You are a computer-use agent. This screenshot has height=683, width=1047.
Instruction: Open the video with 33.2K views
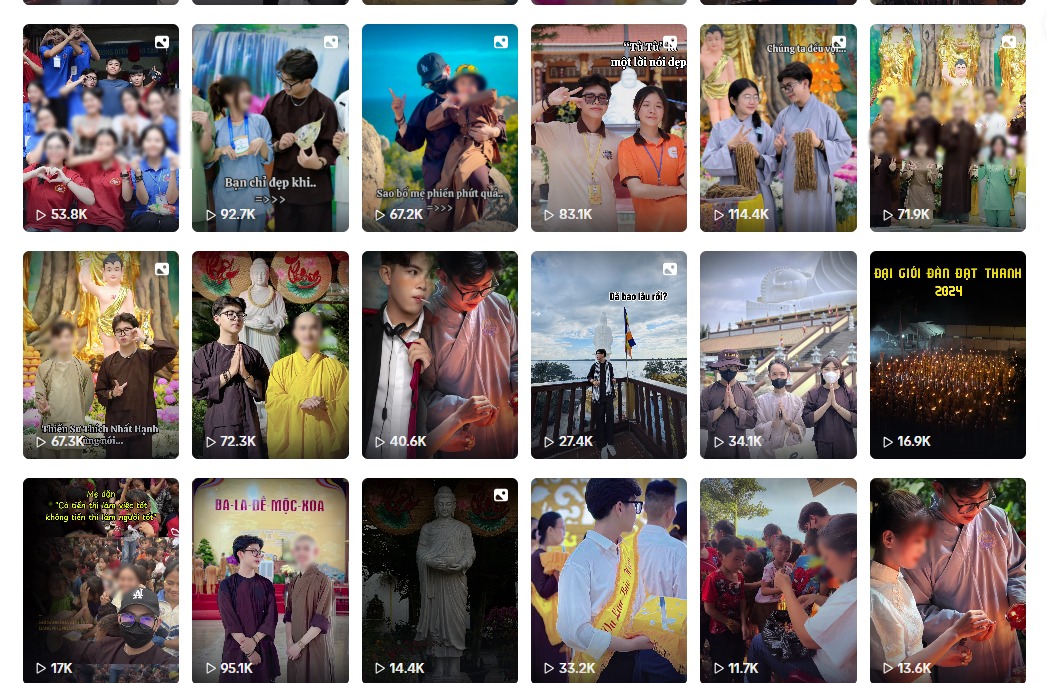(609, 580)
